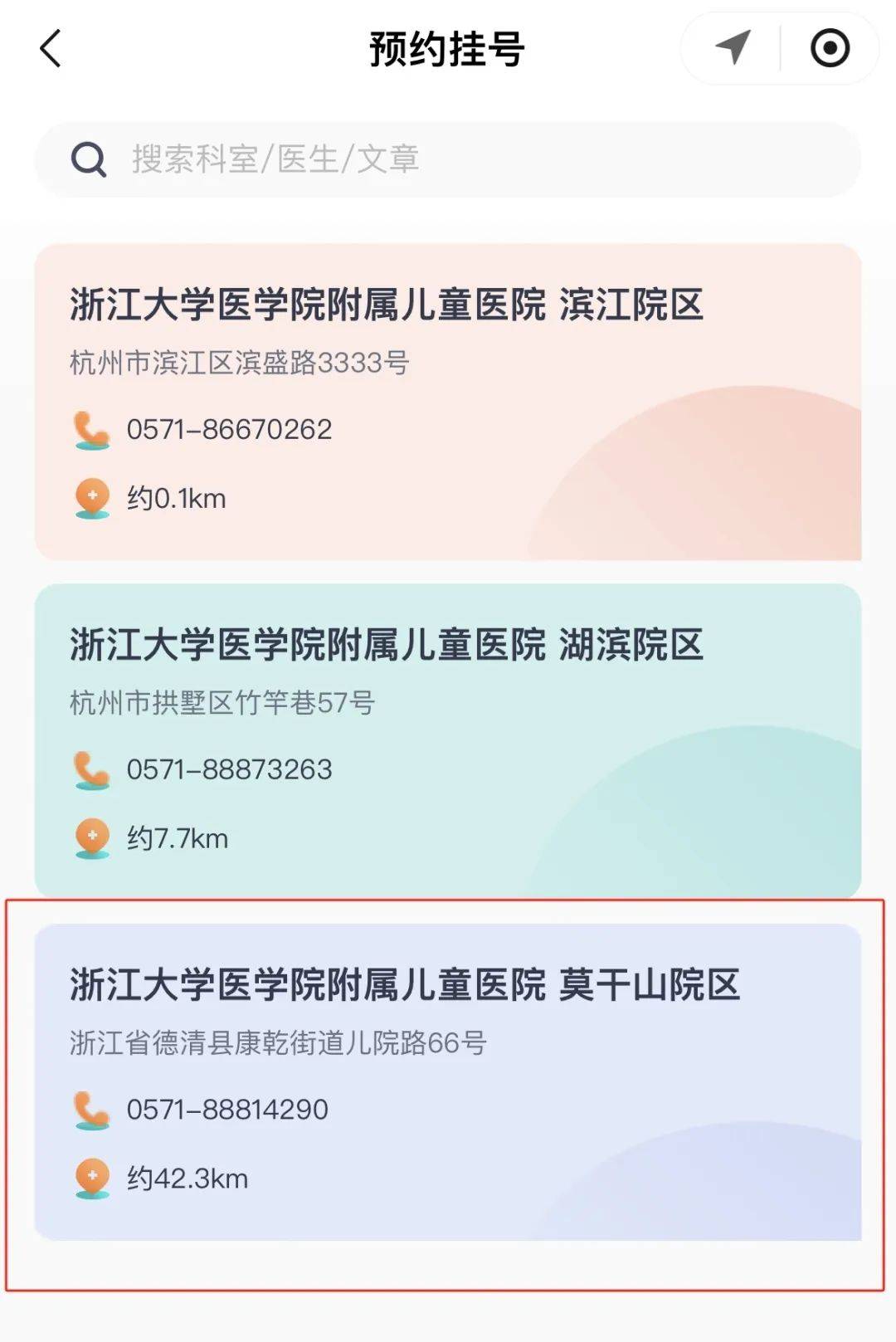Tap the phone icon on the 滨江院区 card
Screen dimensions: 896x1342
(x=90, y=430)
